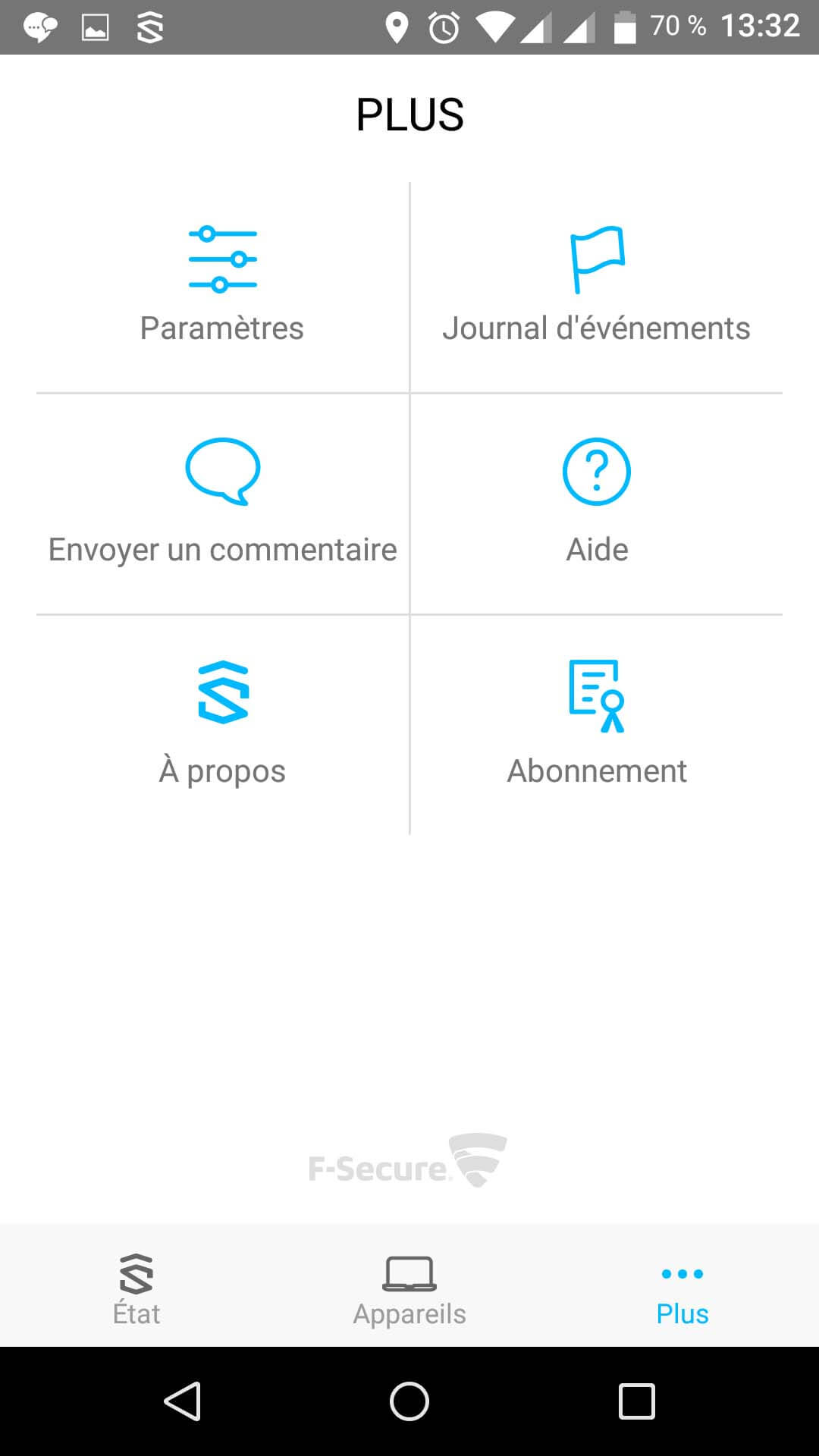The width and height of the screenshot is (819, 1456).
Task: Go back with the system back button
Action: 182,1401
